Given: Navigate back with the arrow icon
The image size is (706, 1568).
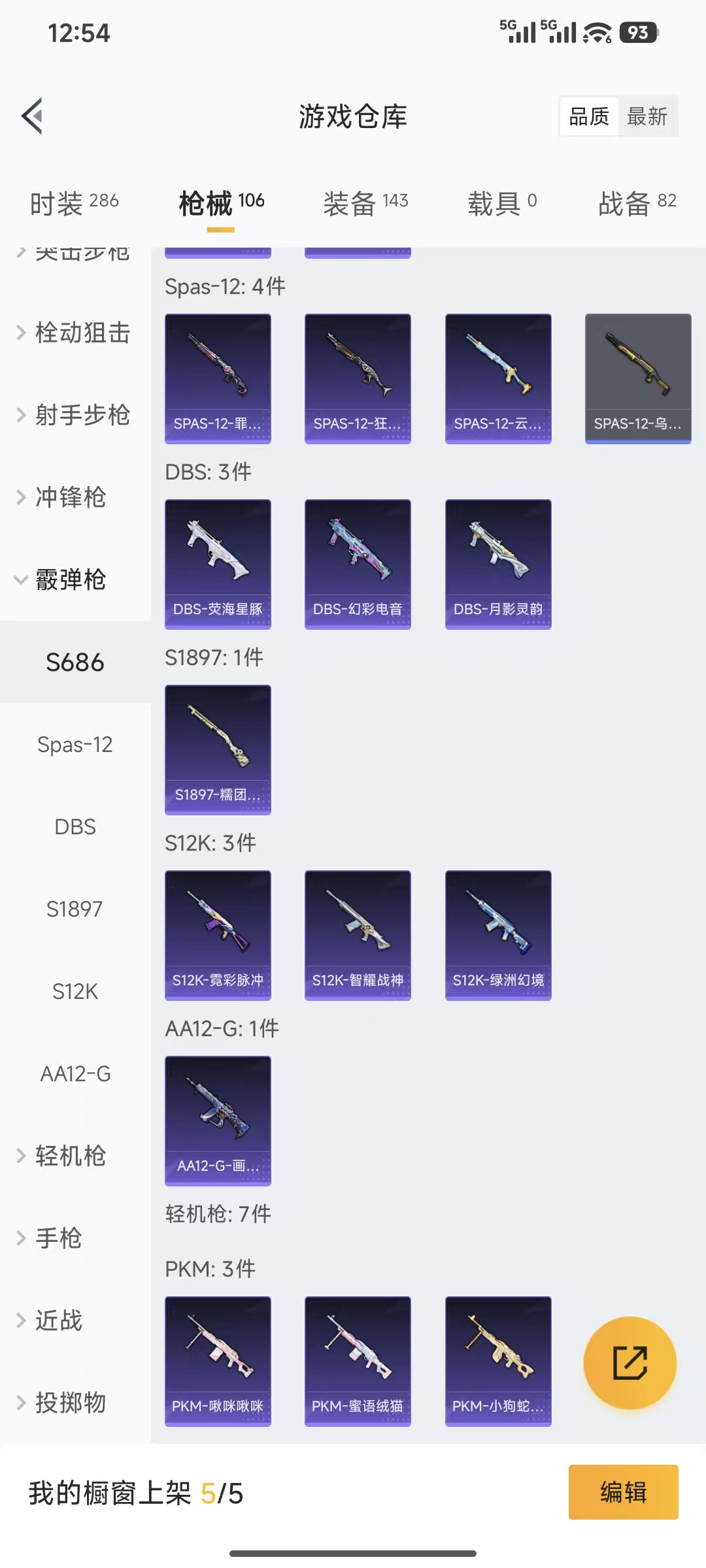Looking at the screenshot, I should point(31,116).
